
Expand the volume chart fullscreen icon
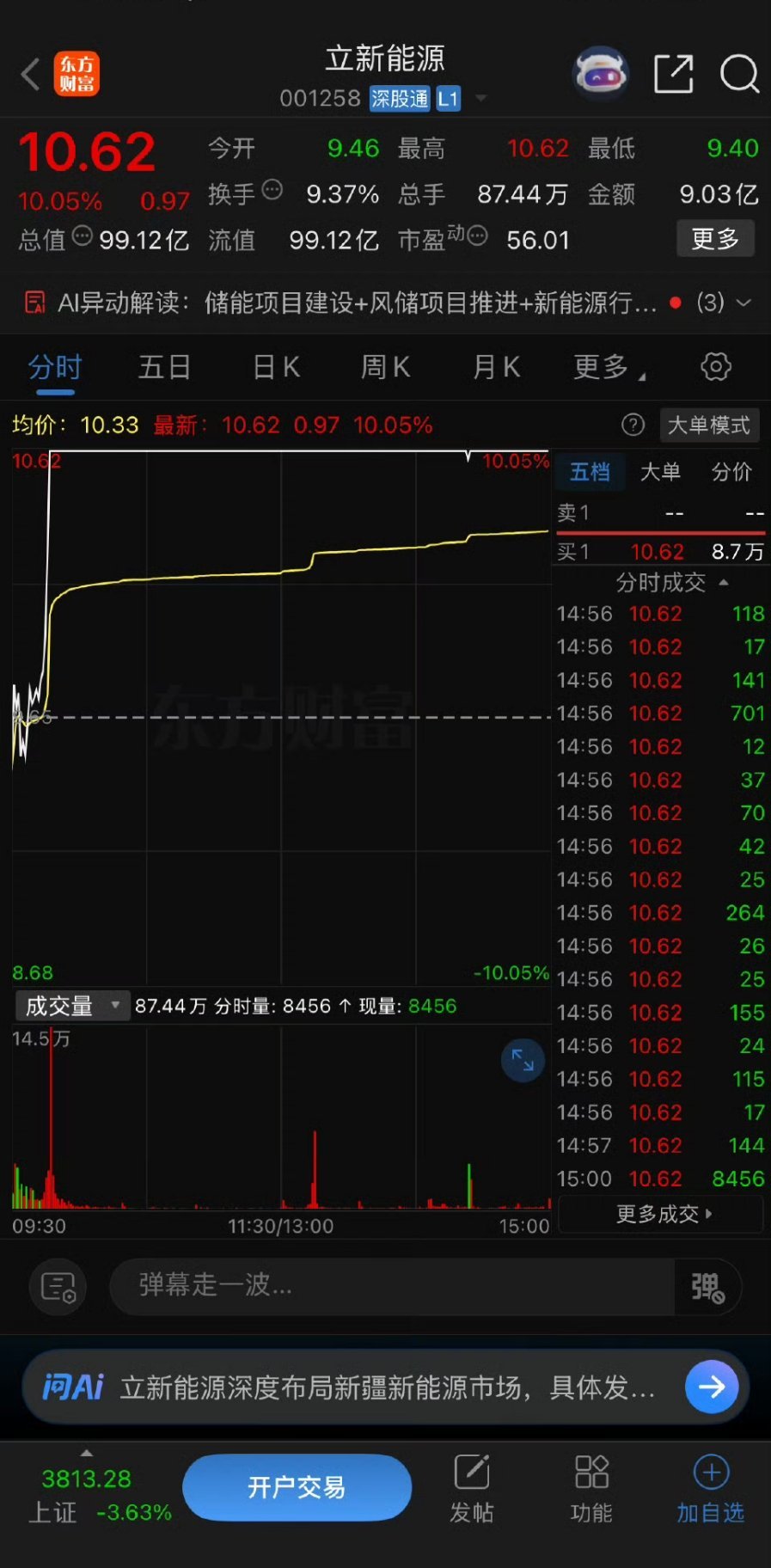pyautogui.click(x=523, y=1061)
